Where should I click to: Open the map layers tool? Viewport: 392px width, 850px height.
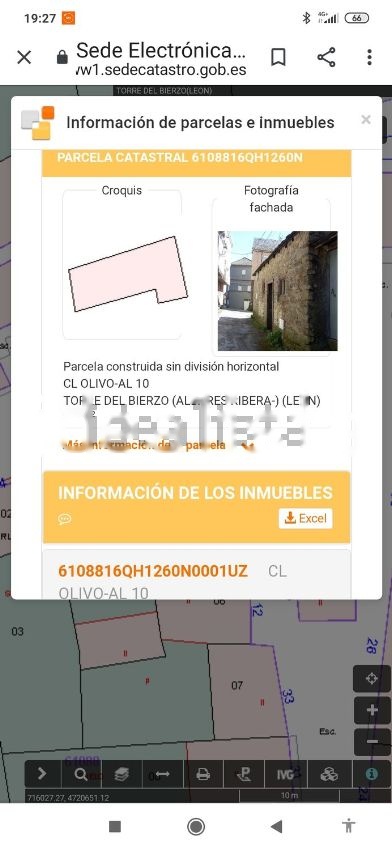click(x=121, y=774)
